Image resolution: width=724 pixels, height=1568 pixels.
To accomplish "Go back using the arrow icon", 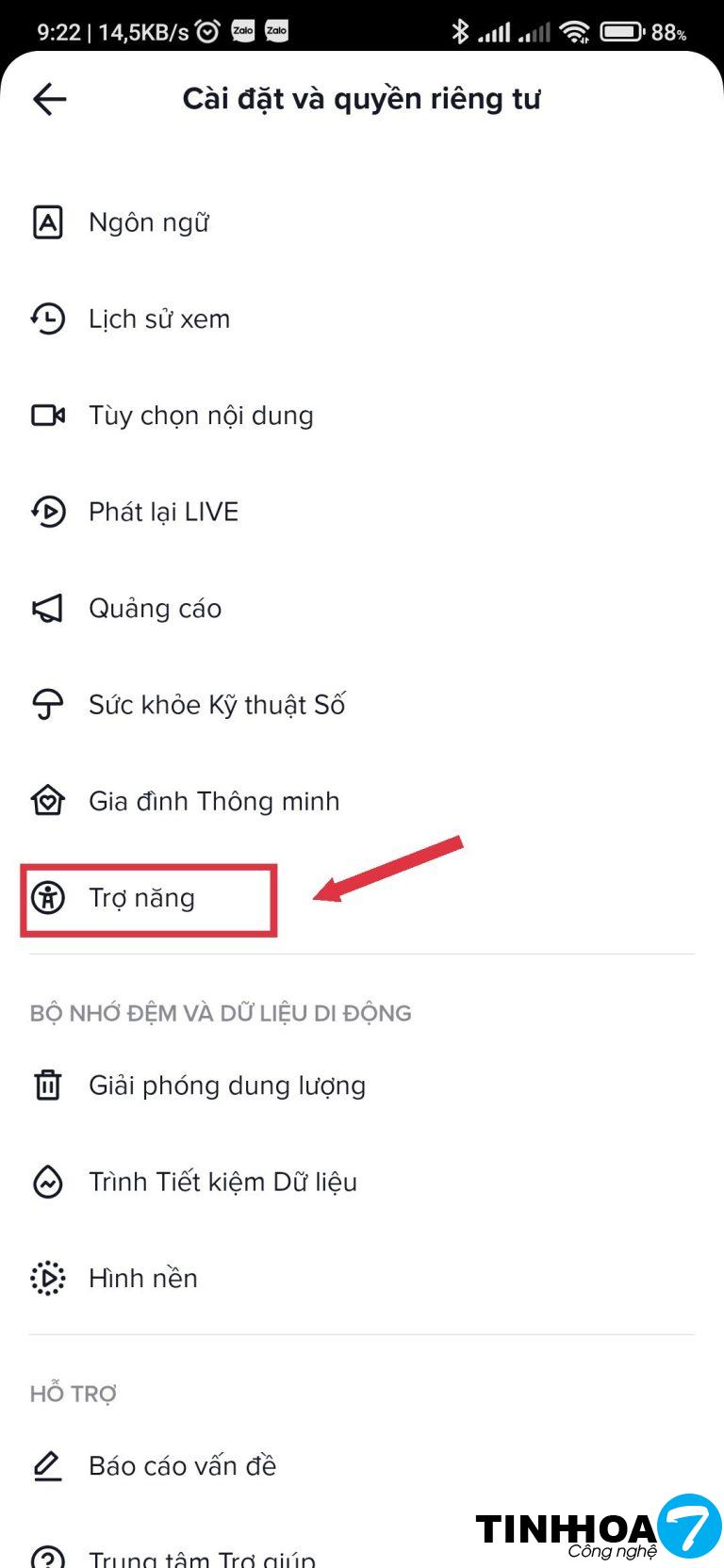I will [49, 99].
